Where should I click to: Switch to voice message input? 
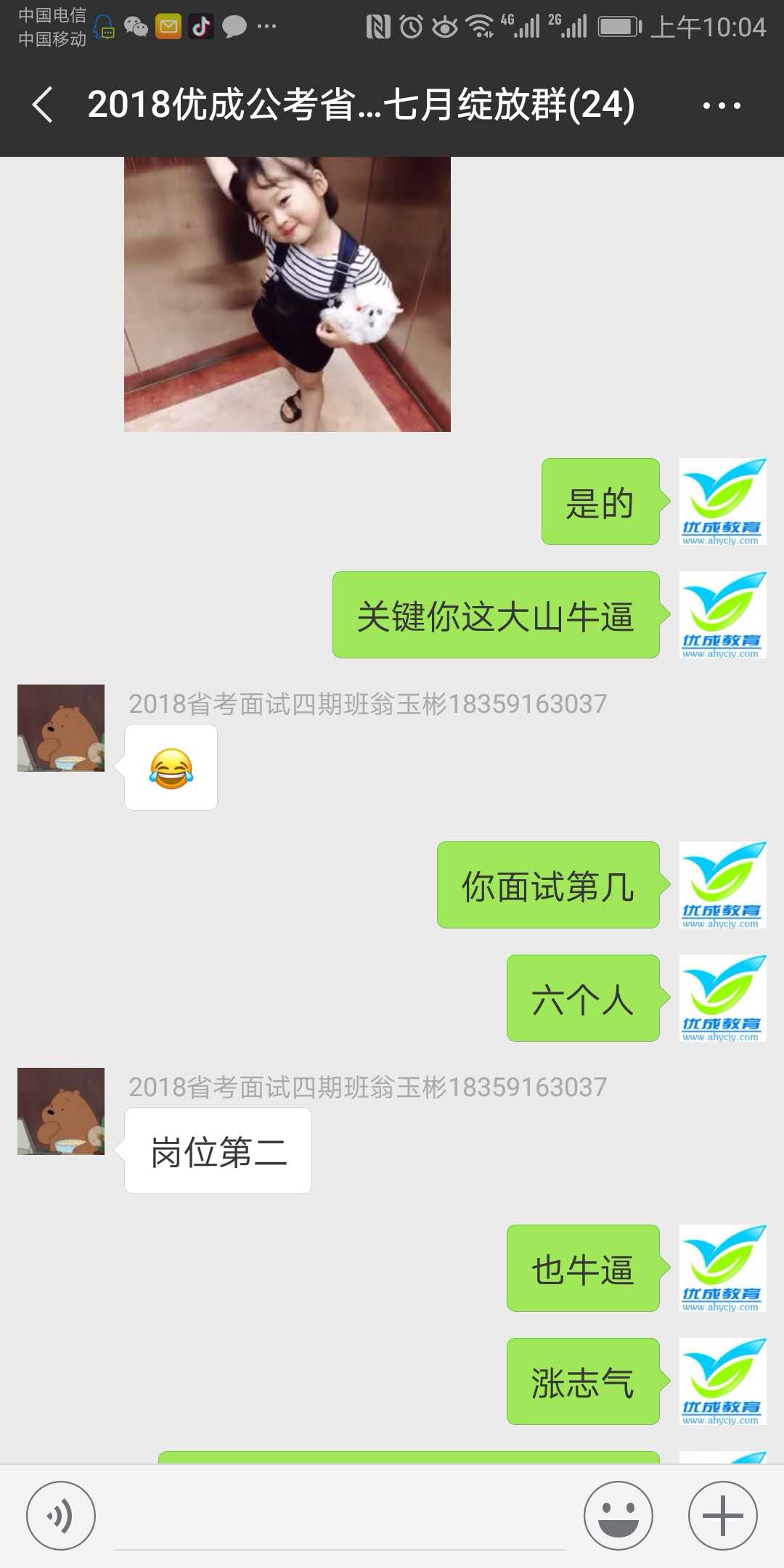61,1516
